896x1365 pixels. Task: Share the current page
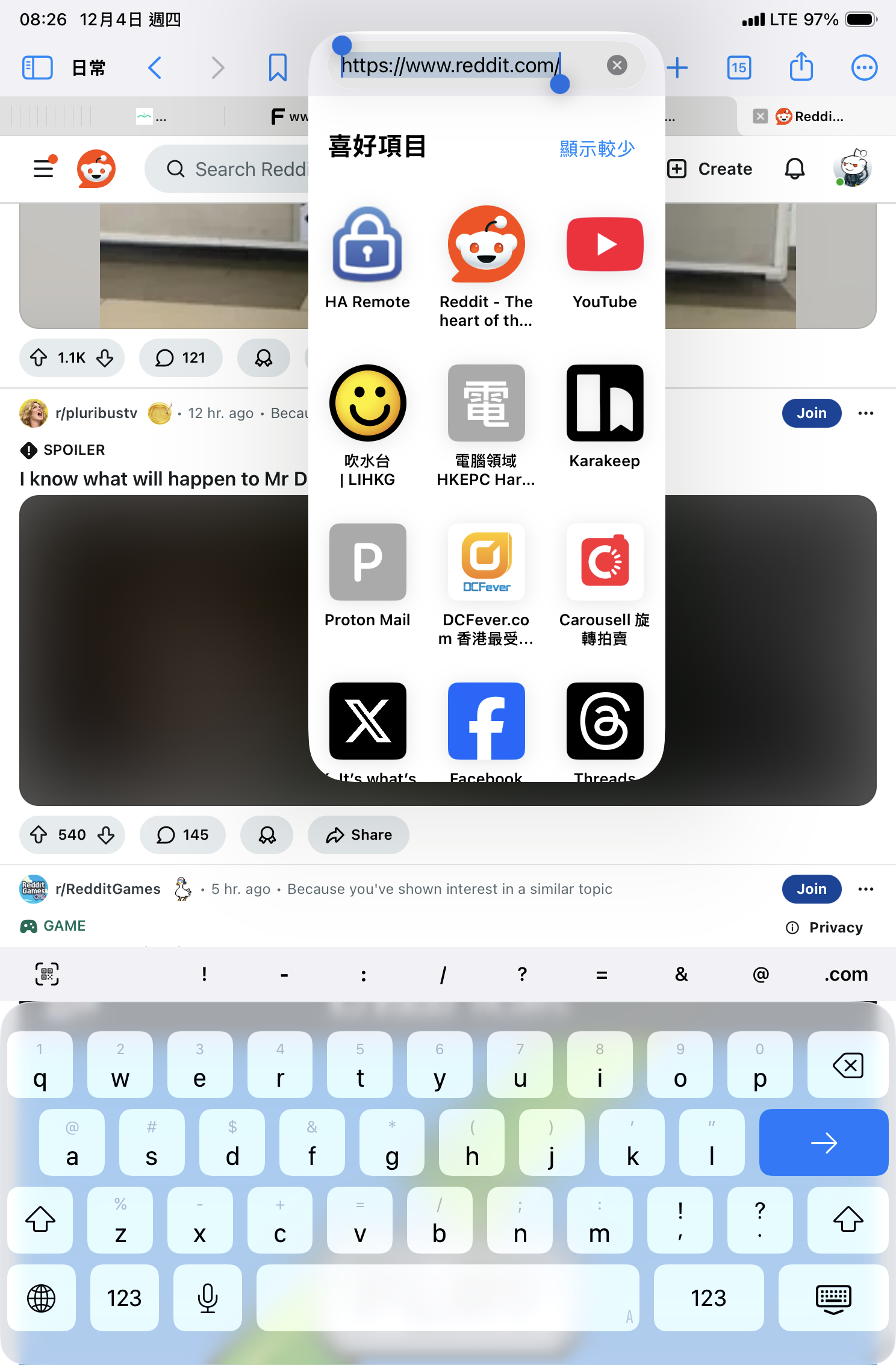click(801, 67)
